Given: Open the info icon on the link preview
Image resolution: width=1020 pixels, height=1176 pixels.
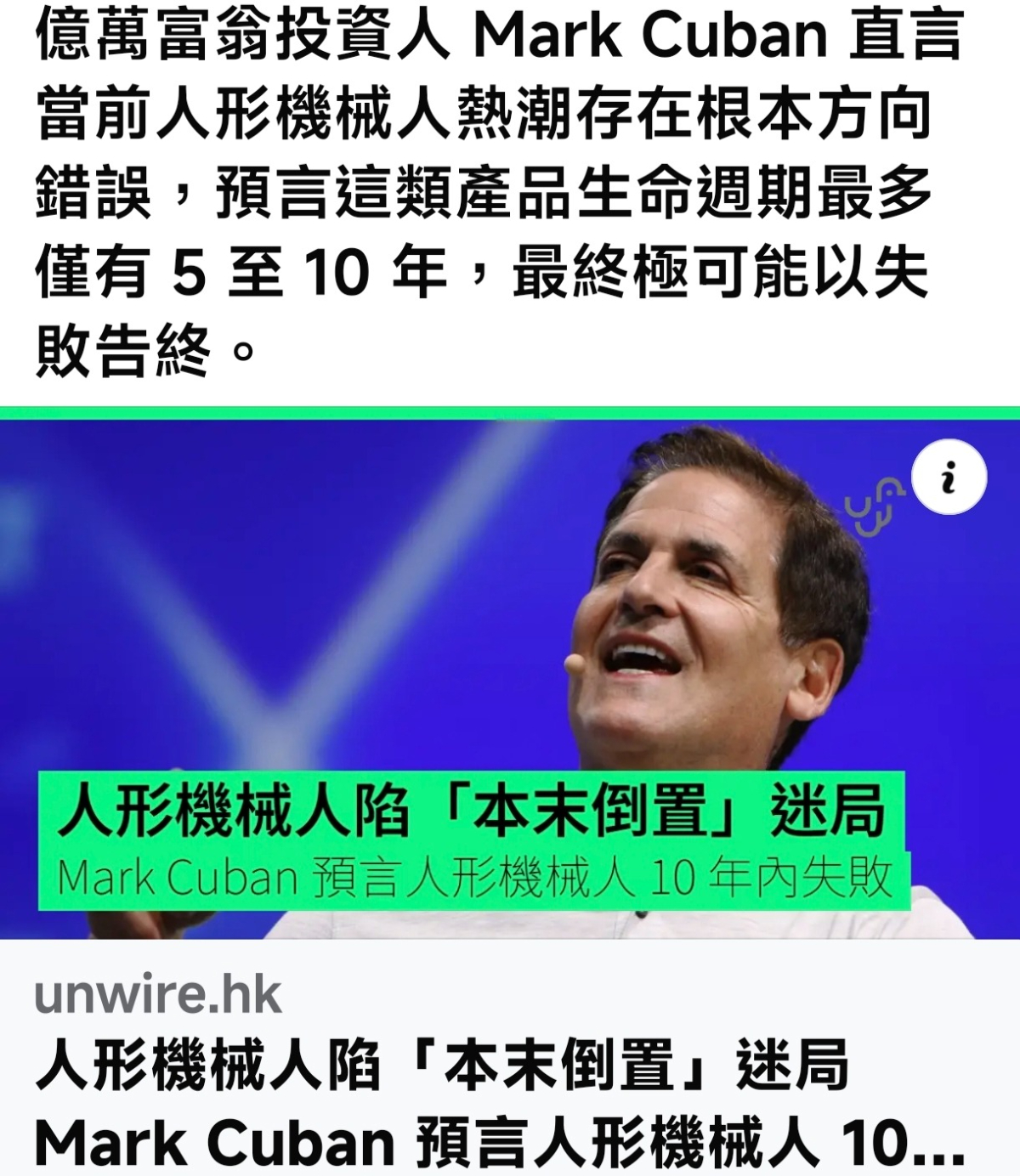Looking at the screenshot, I should 949,477.
